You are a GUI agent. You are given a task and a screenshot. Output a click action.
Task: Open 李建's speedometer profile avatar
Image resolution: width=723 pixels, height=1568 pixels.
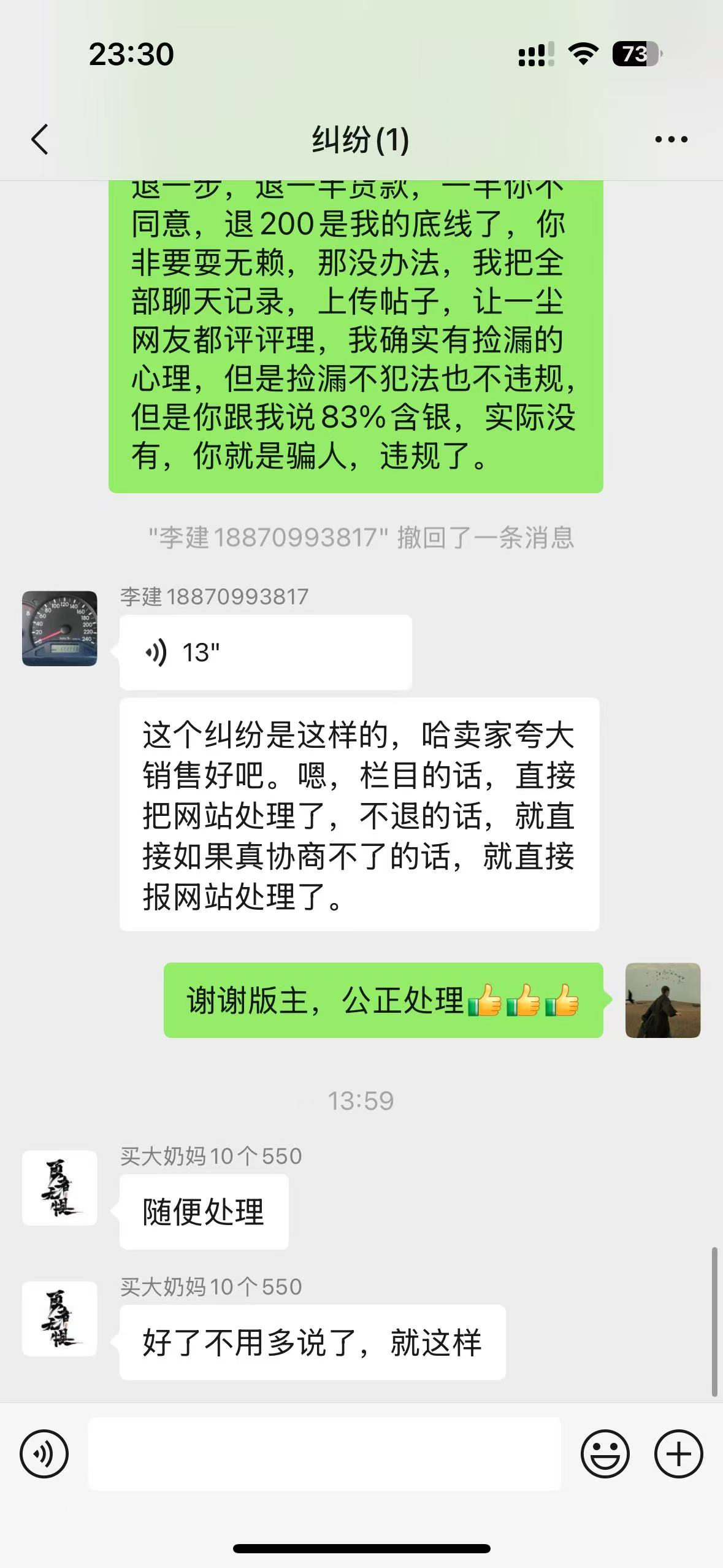tap(59, 628)
